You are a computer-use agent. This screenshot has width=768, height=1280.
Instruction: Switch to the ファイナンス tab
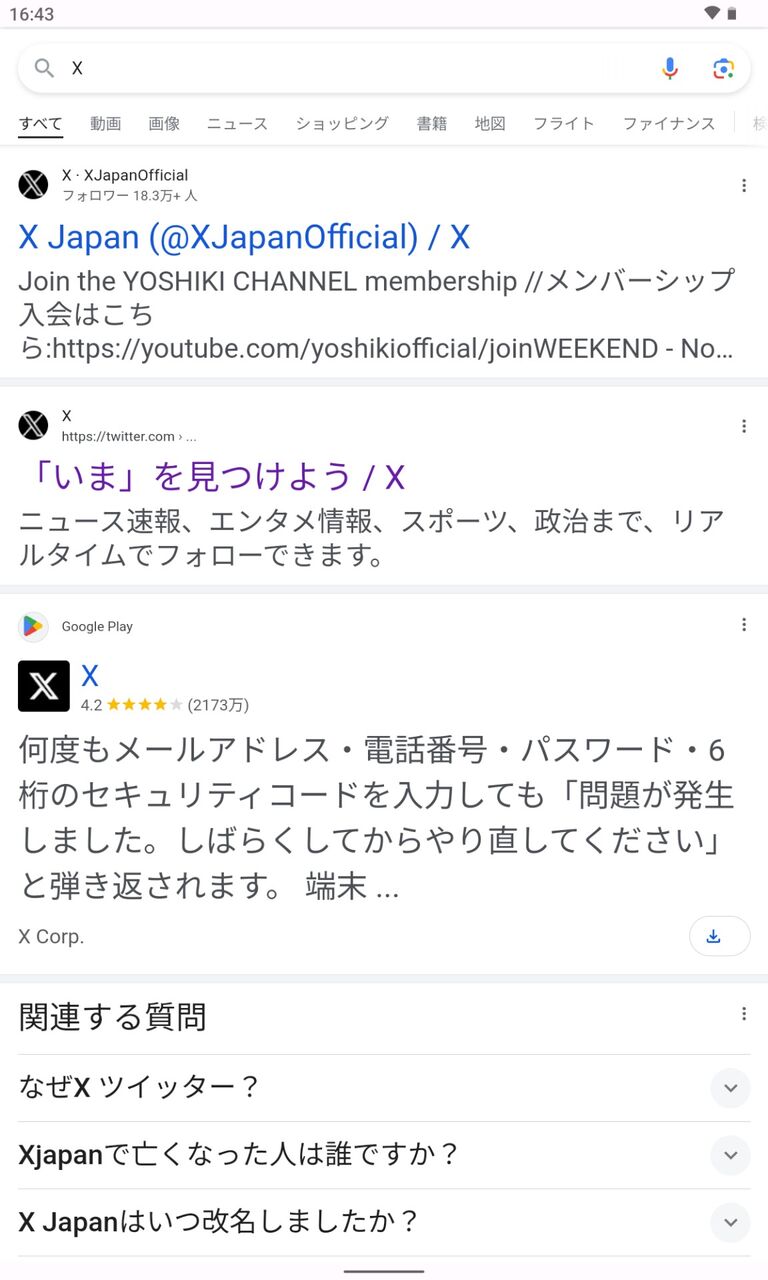click(669, 124)
